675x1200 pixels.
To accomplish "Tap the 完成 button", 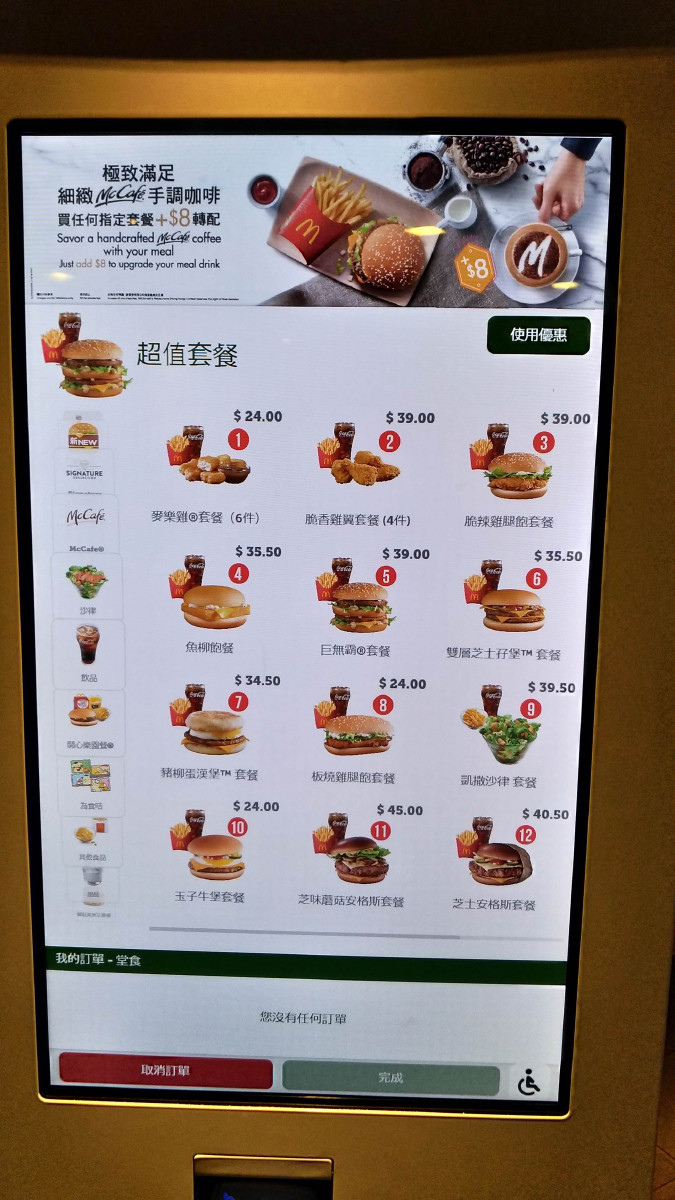I will (x=390, y=1078).
